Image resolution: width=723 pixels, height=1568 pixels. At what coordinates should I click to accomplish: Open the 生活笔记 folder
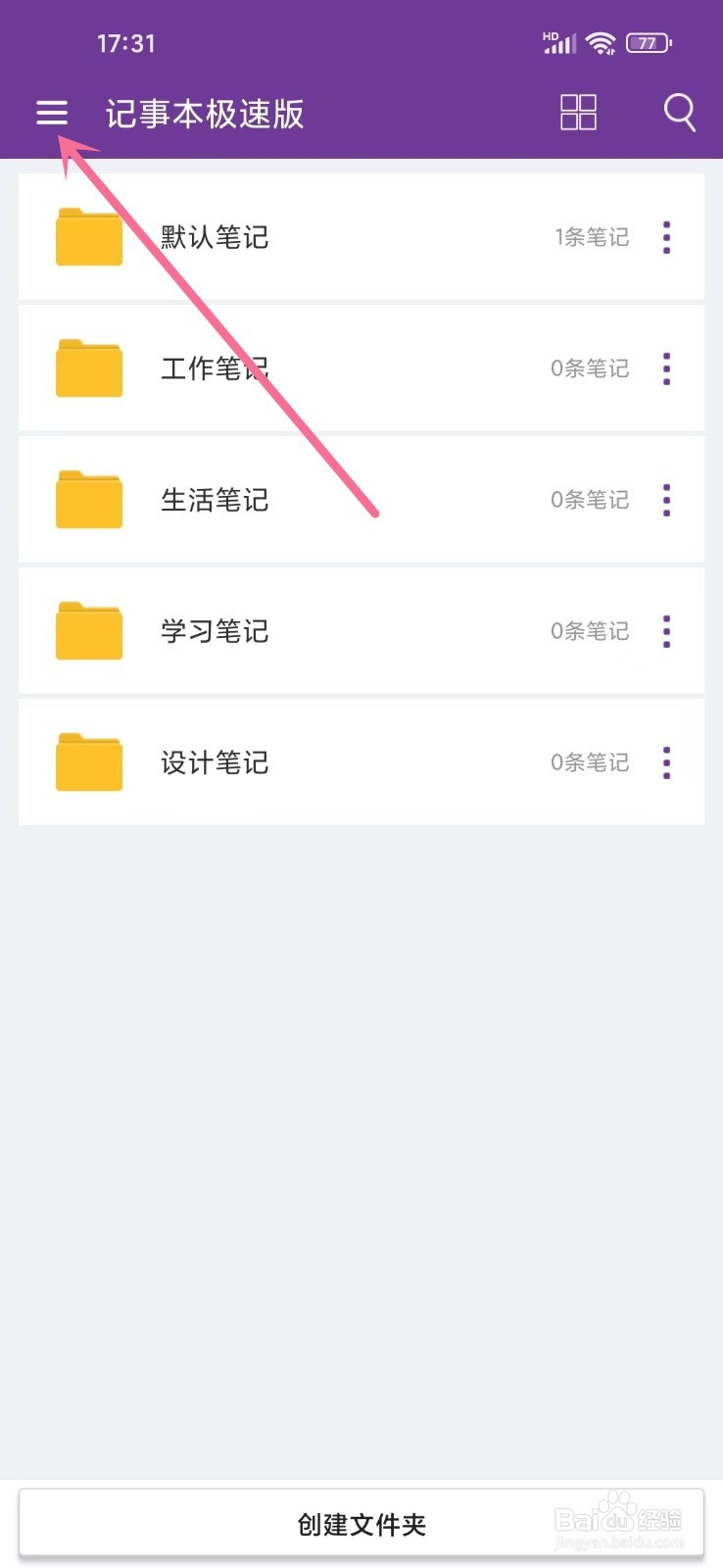pyautogui.click(x=361, y=500)
